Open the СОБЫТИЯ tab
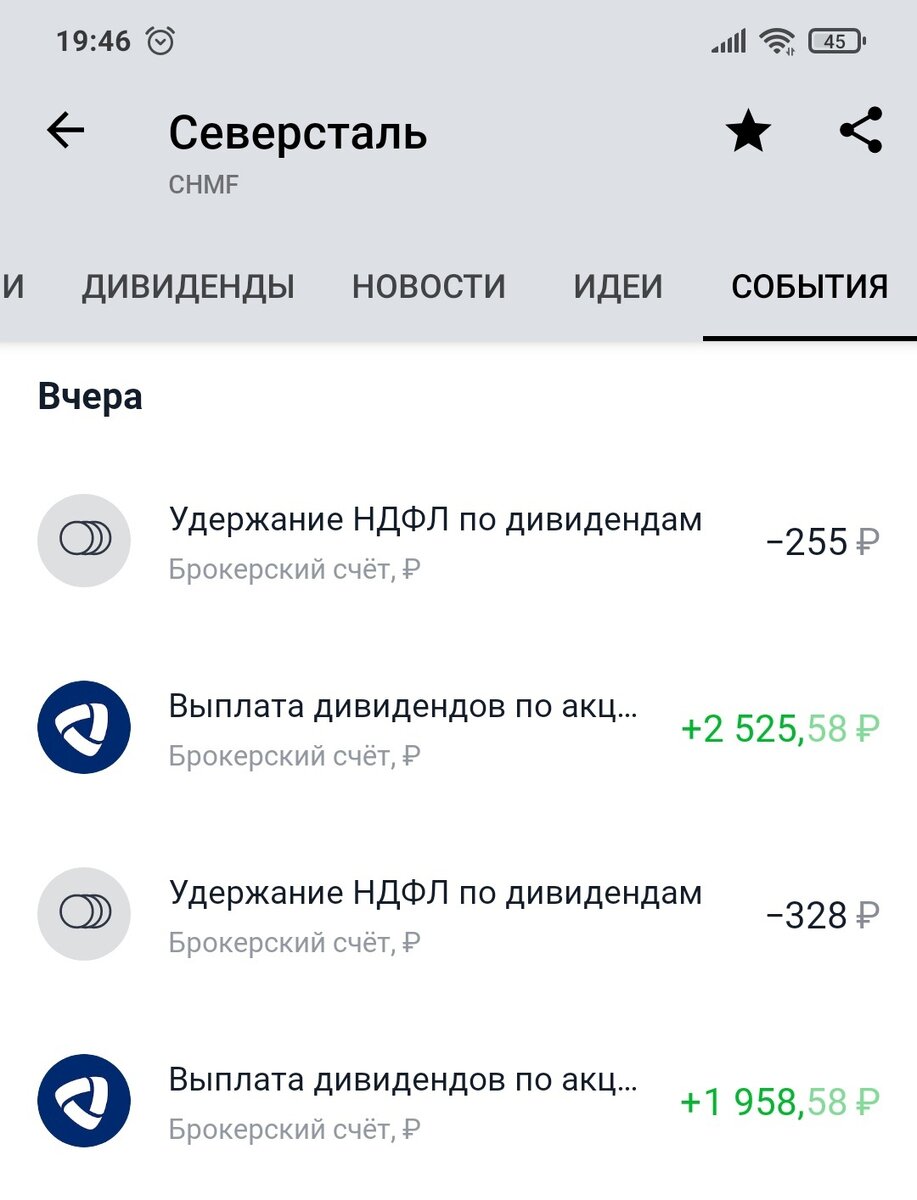 pos(807,286)
